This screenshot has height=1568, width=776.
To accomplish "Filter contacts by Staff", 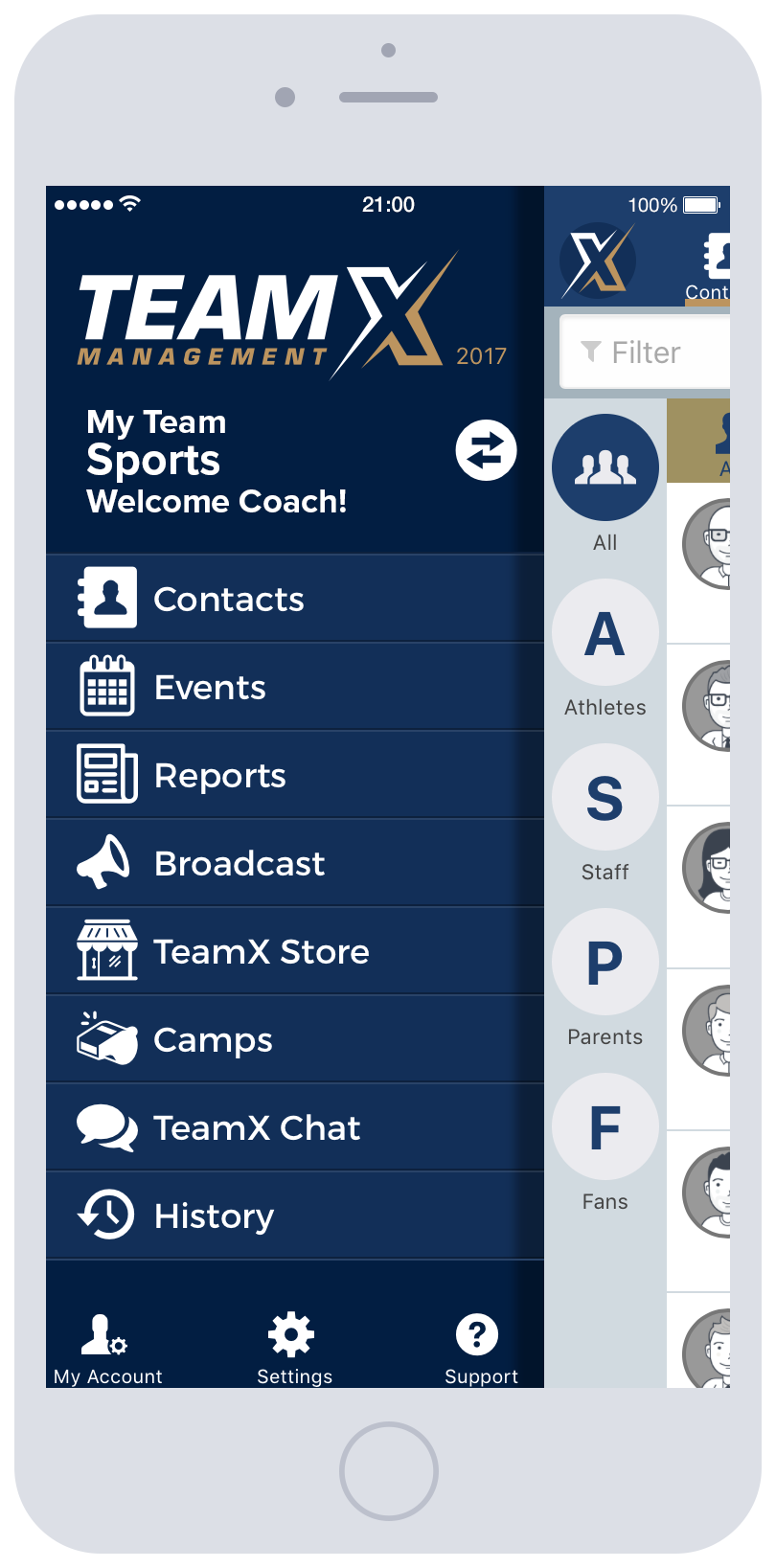I will 605,813.
